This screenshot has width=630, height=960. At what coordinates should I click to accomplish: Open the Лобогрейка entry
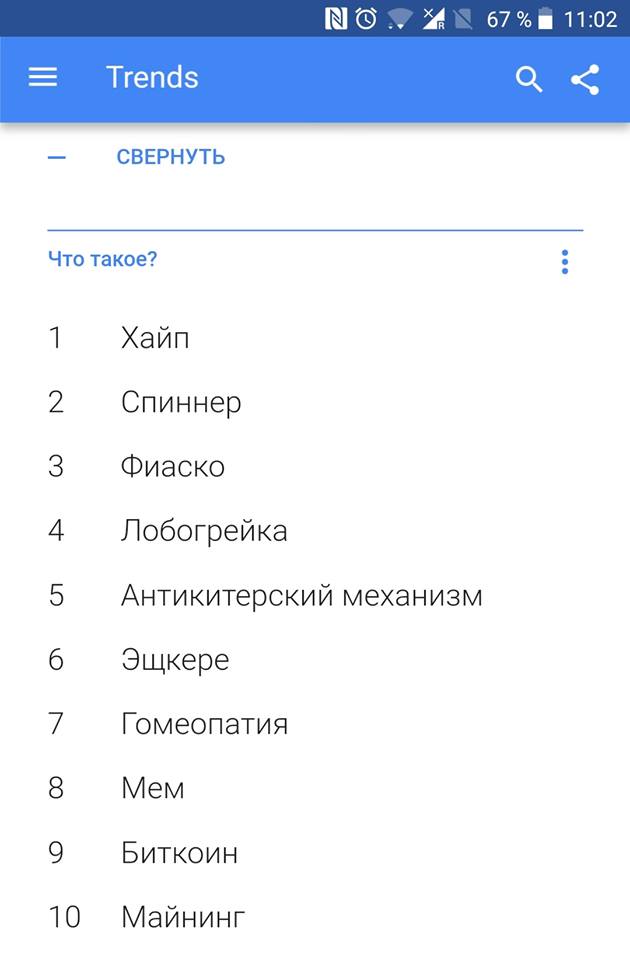coord(204,531)
